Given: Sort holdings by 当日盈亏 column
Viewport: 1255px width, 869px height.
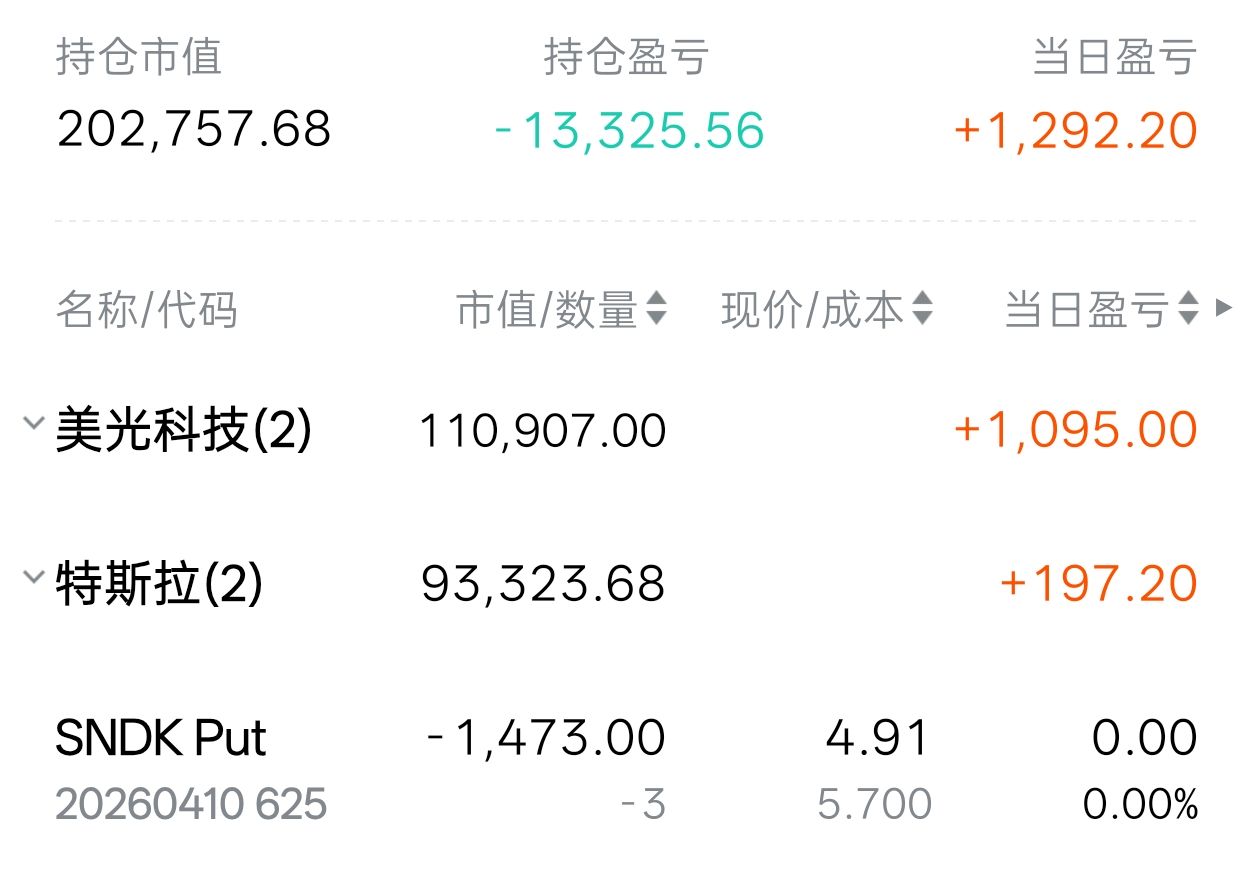Looking at the screenshot, I should (1100, 309).
